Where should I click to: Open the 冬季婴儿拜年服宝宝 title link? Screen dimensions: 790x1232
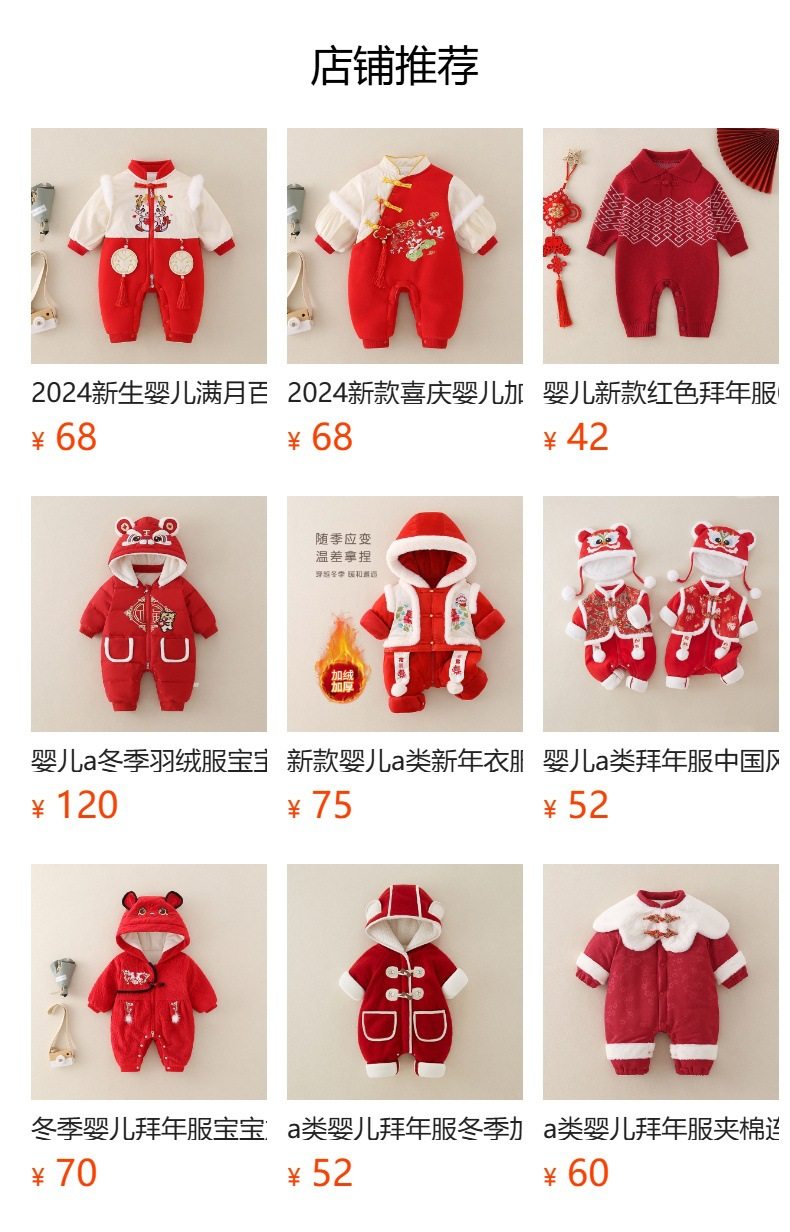[150, 1128]
